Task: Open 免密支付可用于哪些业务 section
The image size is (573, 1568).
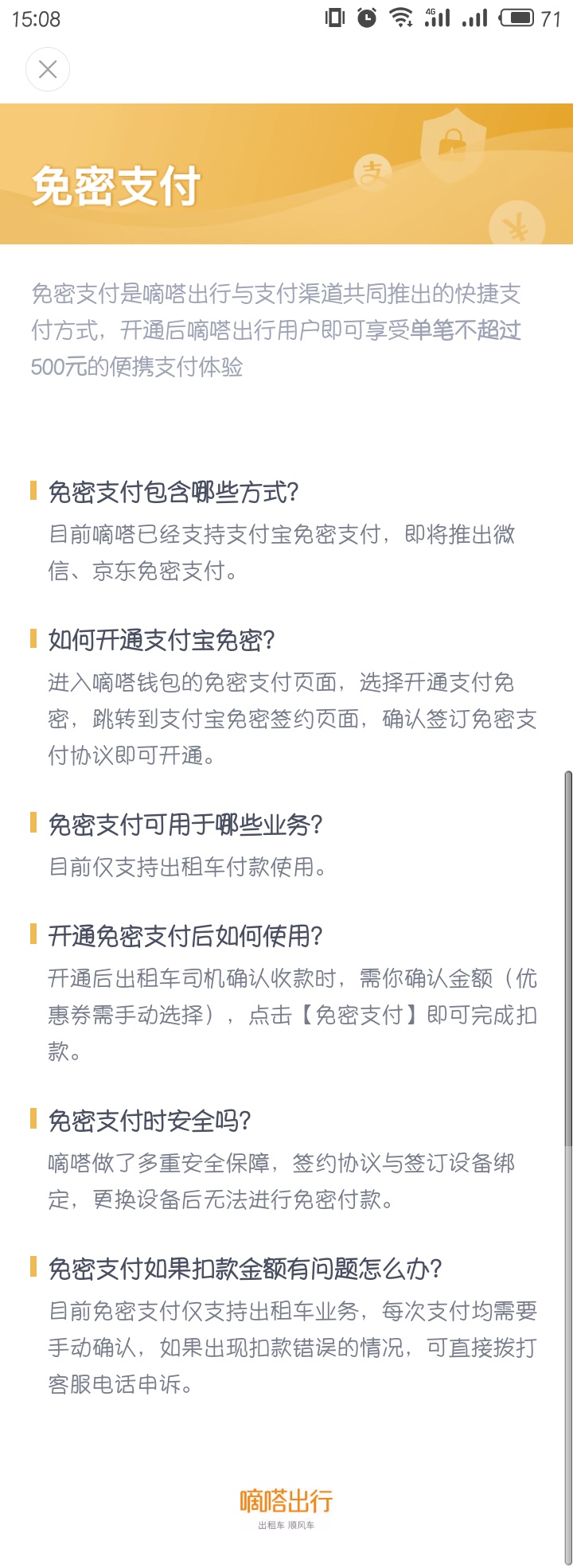Action: [x=187, y=826]
